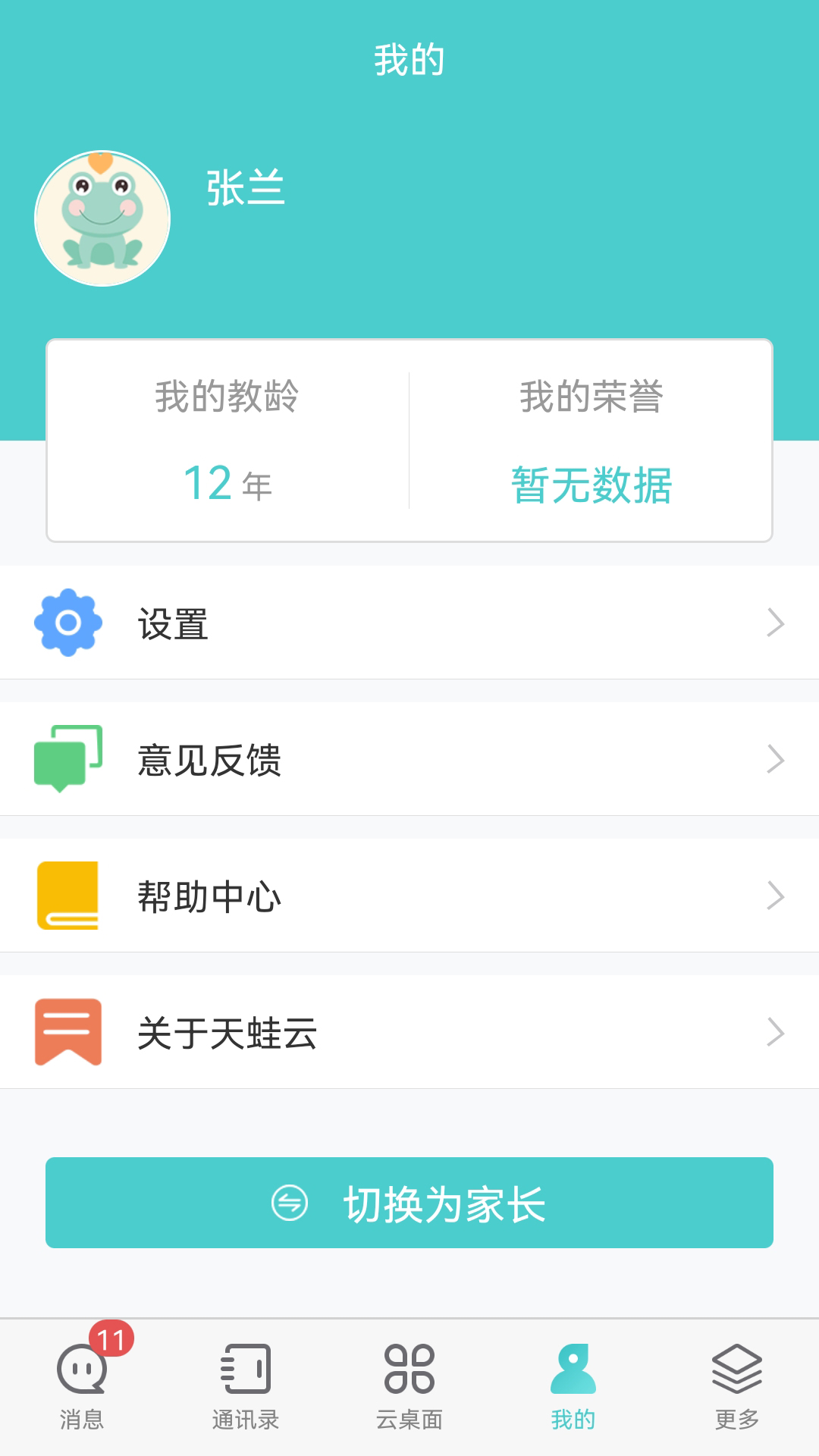Switch to the 消息 tab
819x1456 pixels.
pyautogui.click(x=82, y=1386)
